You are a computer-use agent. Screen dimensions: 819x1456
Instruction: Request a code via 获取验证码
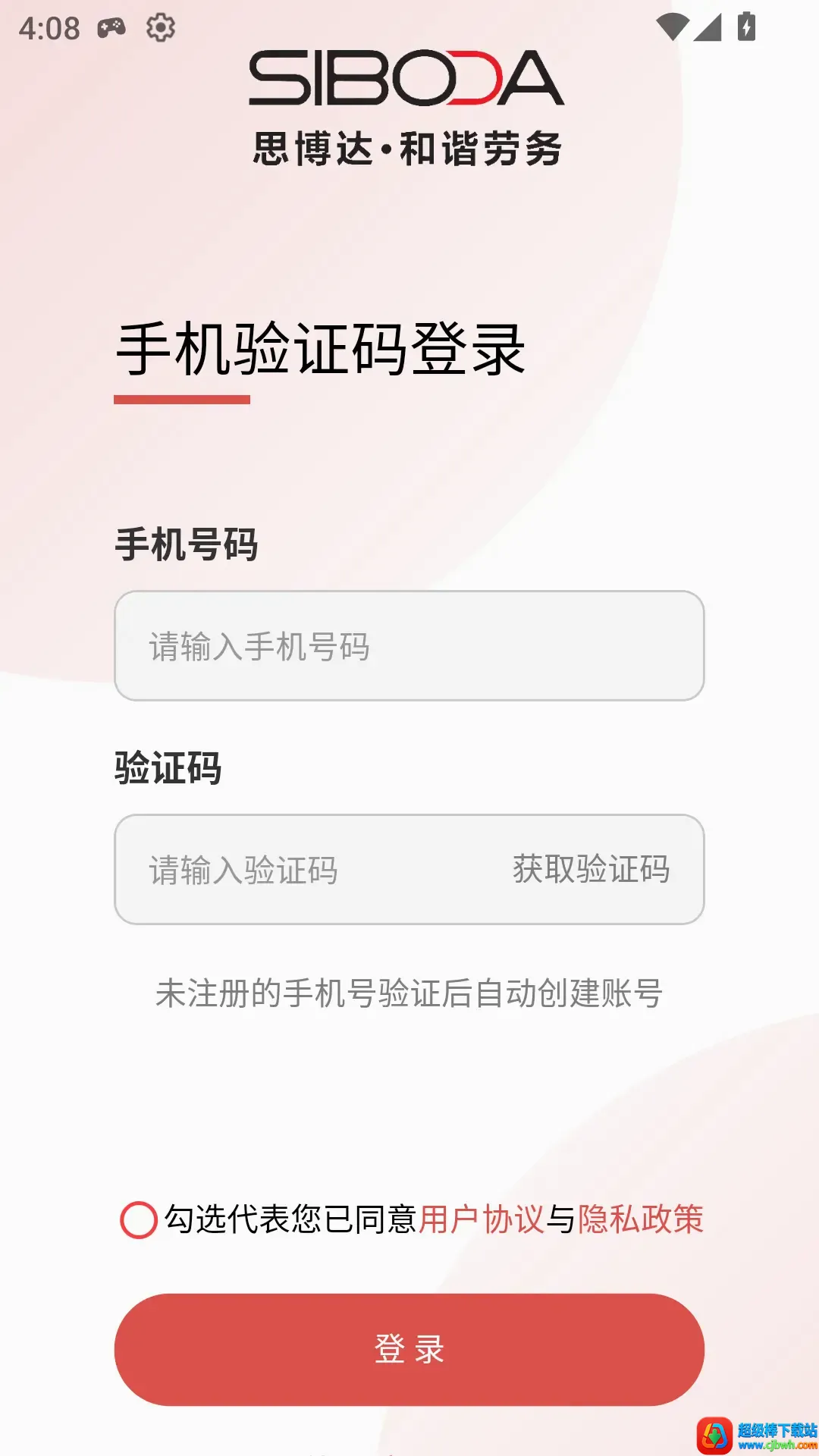click(591, 869)
